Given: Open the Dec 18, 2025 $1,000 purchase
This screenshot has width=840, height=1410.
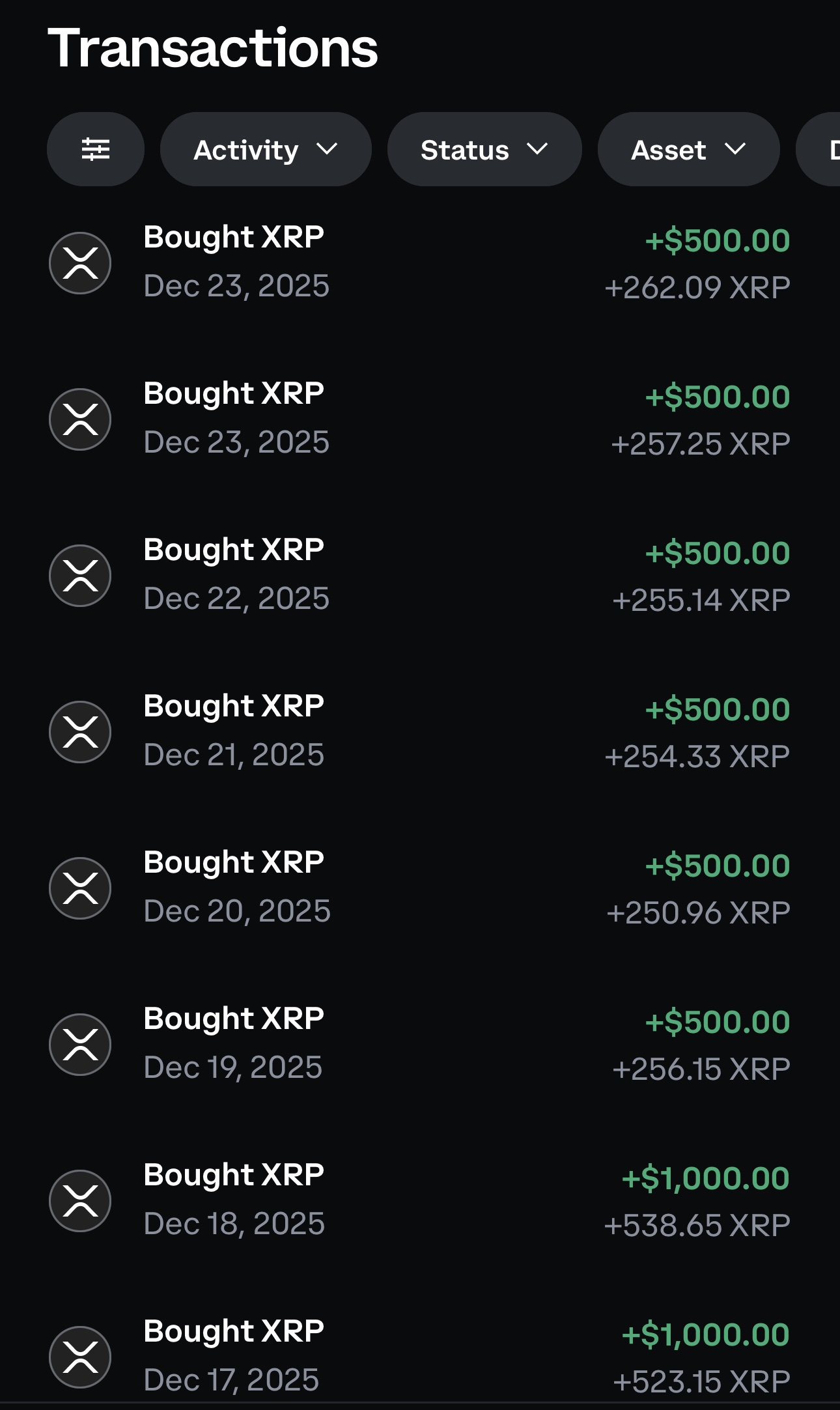Looking at the screenshot, I should (x=419, y=1200).
